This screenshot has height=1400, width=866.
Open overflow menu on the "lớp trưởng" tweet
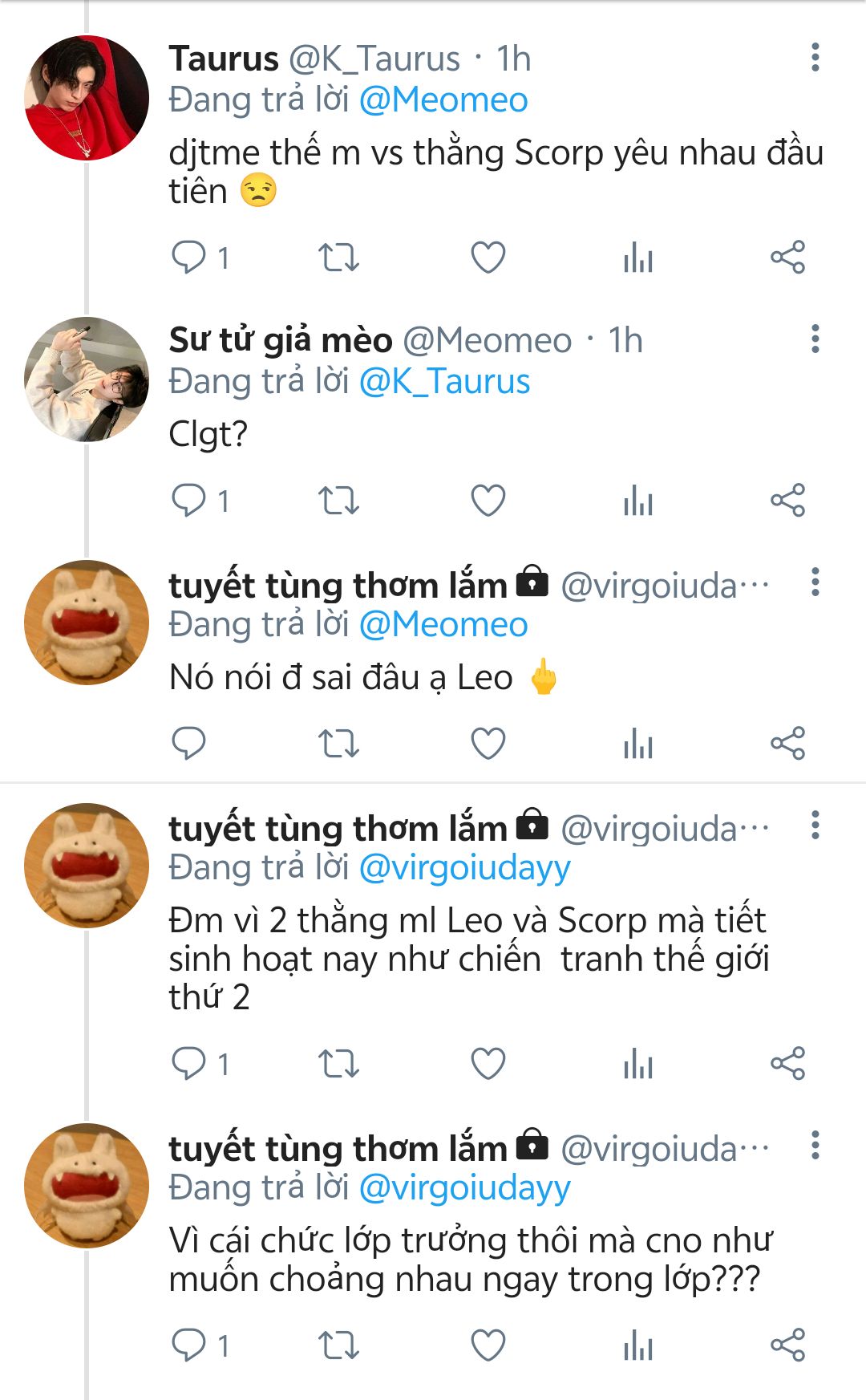(815, 1145)
